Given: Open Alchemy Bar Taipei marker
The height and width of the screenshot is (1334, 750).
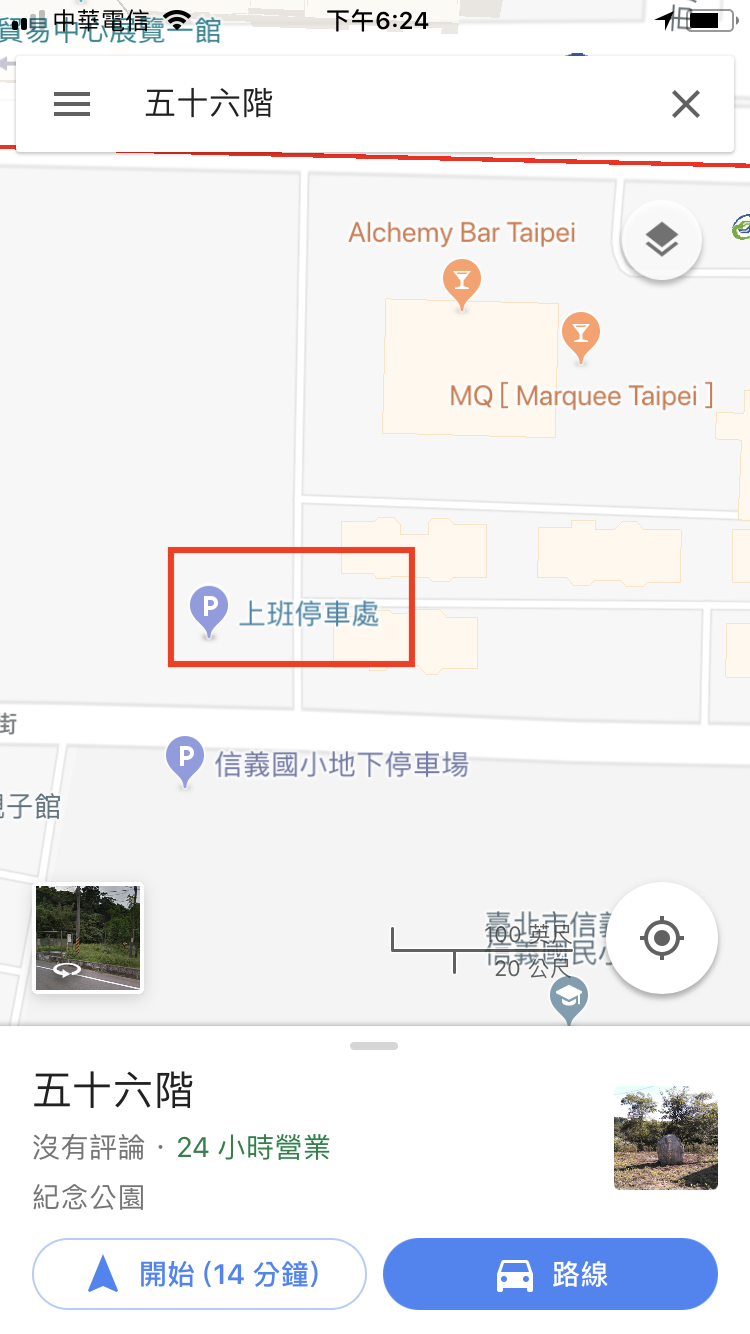Looking at the screenshot, I should [x=461, y=282].
